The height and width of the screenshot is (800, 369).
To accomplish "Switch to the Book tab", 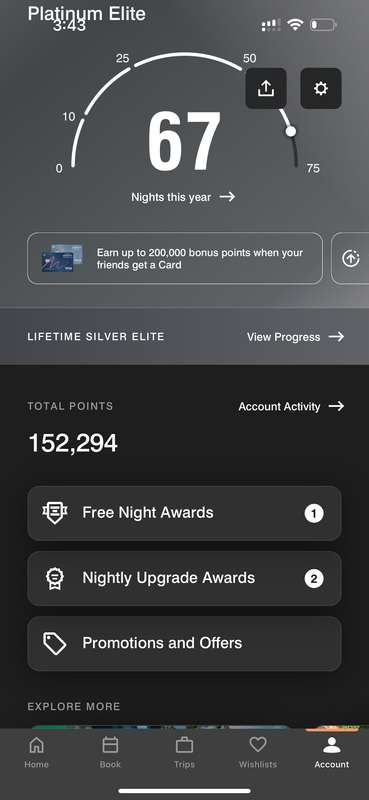I will point(110,753).
